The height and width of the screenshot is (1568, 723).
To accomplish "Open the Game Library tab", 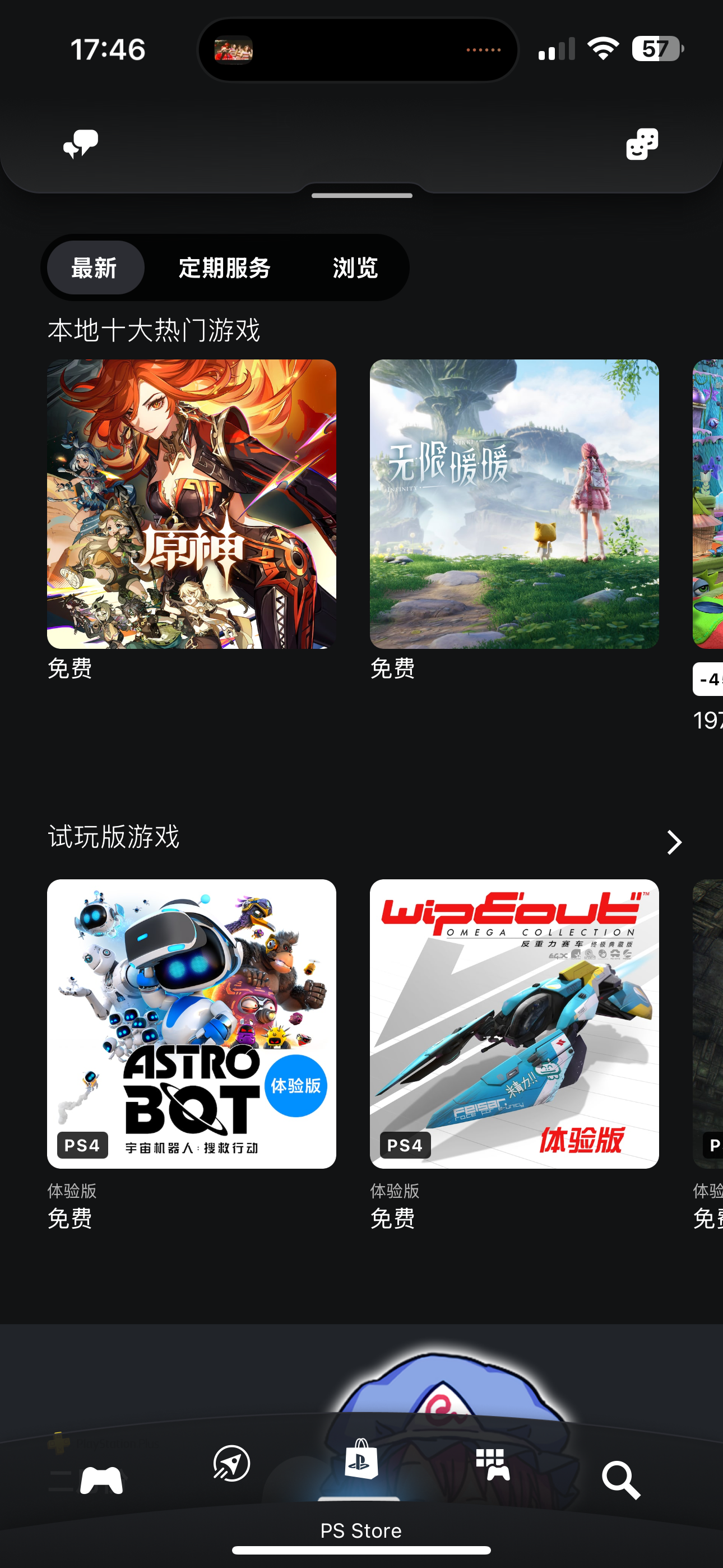I will tap(492, 1464).
